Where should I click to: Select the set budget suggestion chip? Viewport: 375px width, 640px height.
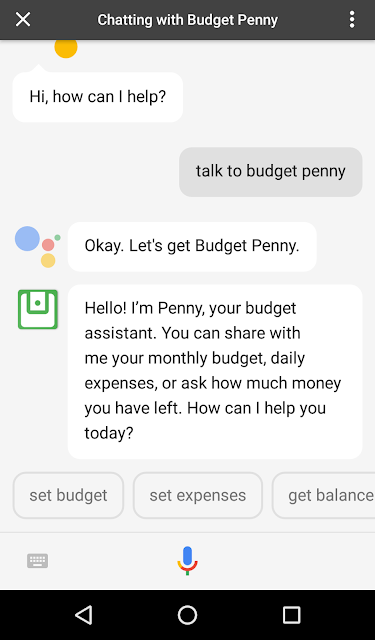(68, 495)
